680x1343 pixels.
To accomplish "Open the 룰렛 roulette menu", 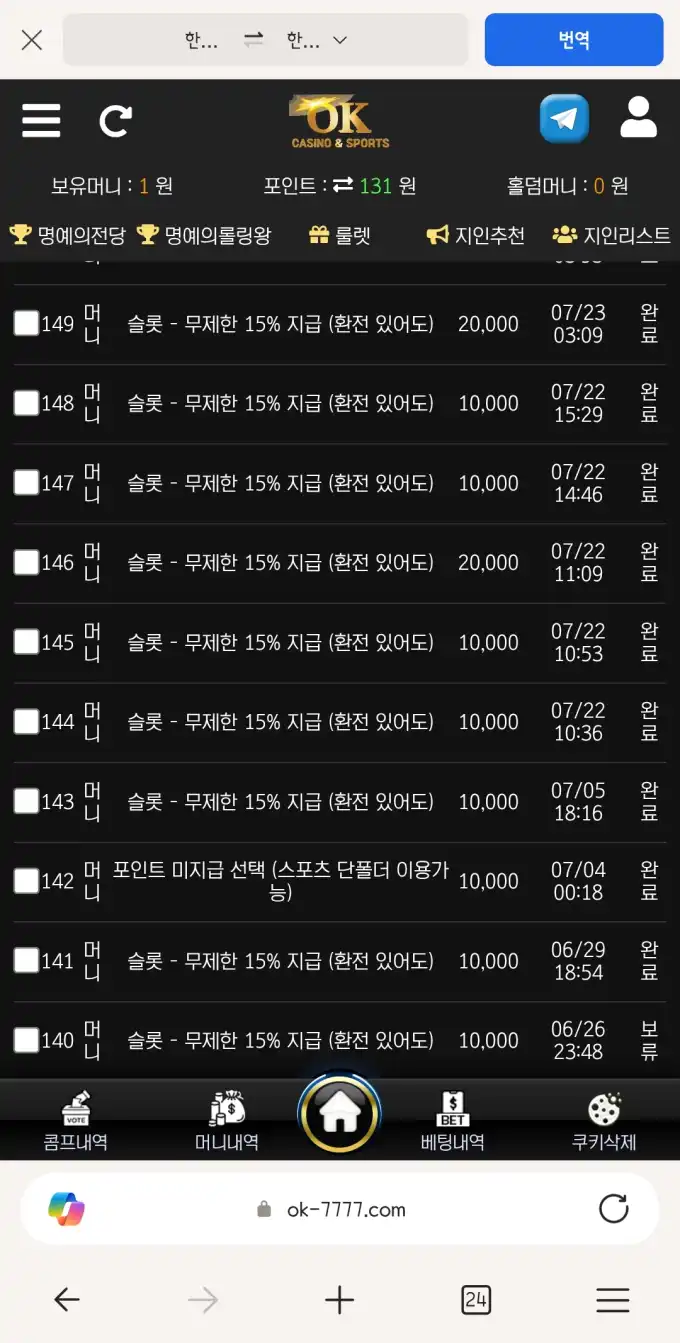I will (x=340, y=236).
